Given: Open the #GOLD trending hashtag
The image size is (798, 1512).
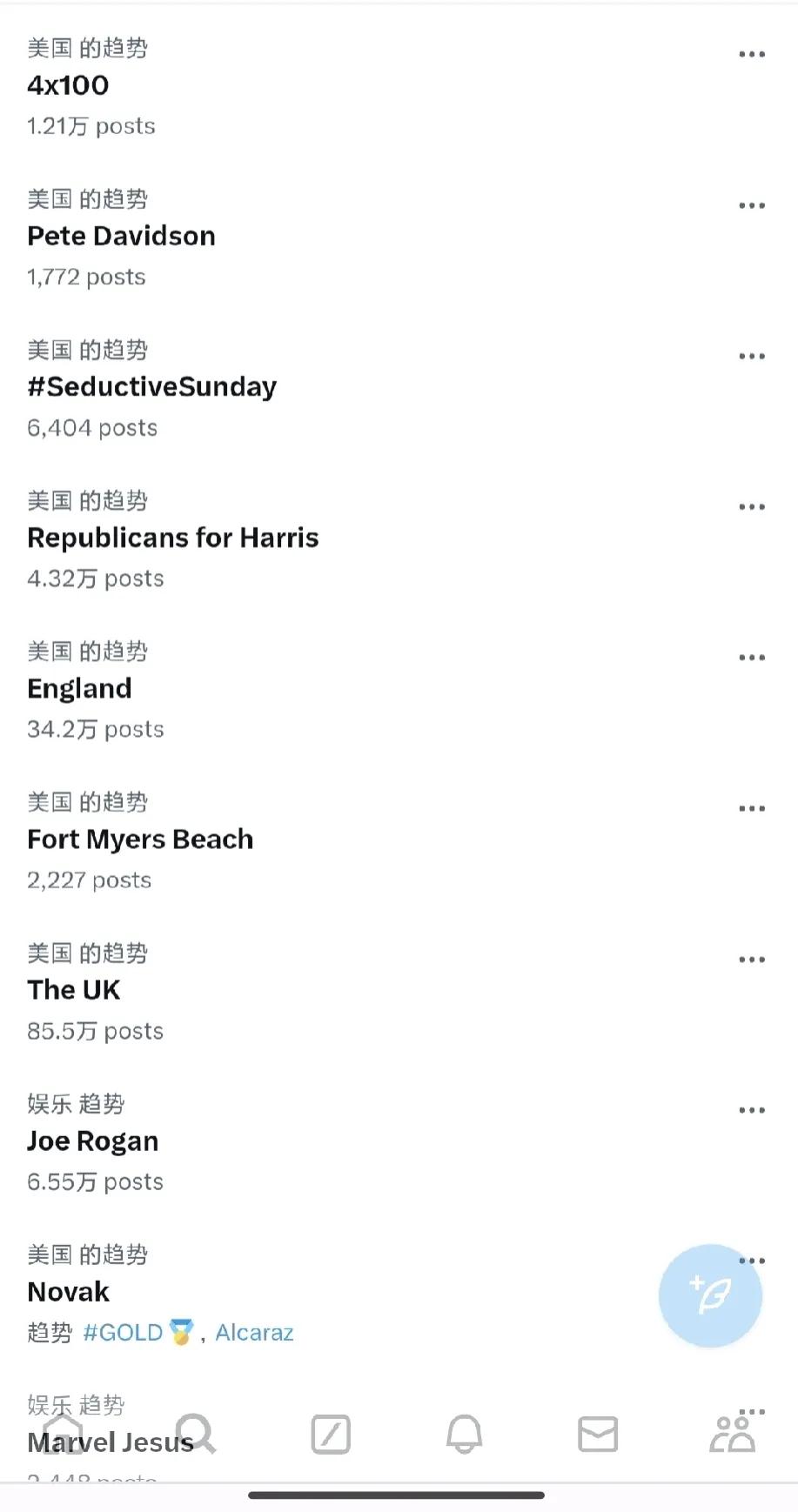Looking at the screenshot, I should pyautogui.click(x=123, y=1332).
